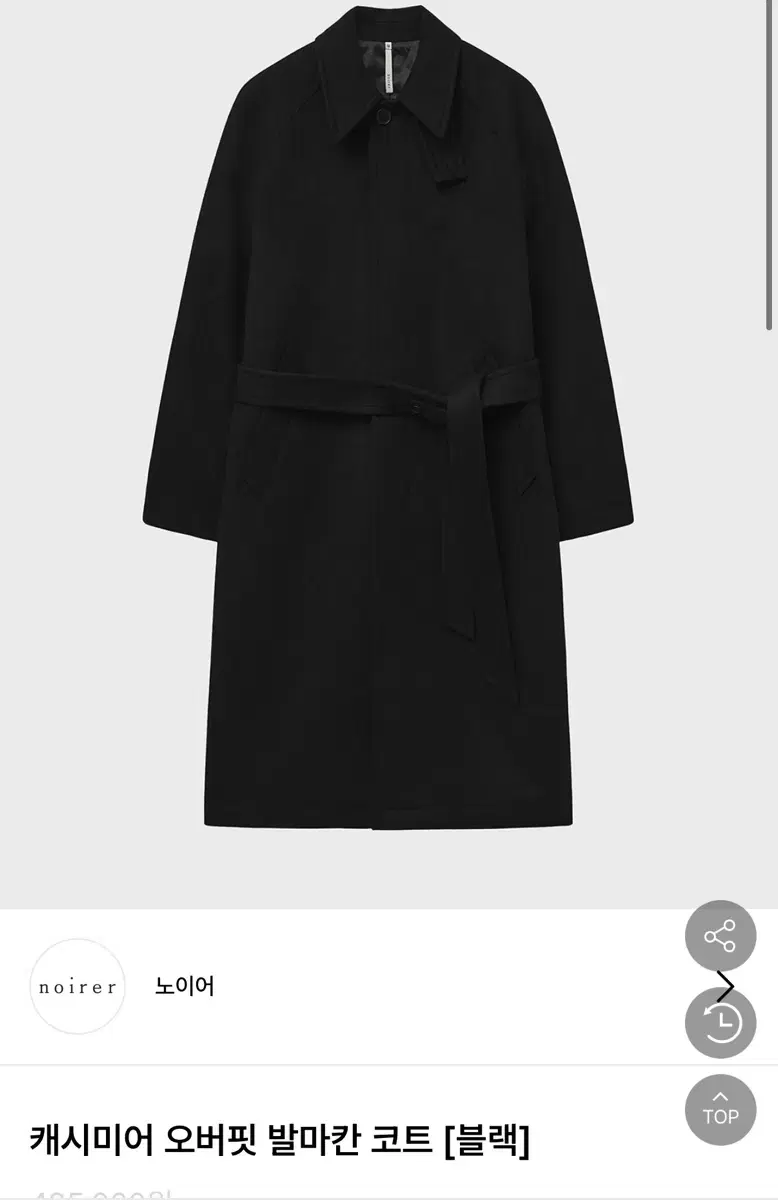Click the noirer circular brand logo
778x1200 pixels.
point(78,985)
